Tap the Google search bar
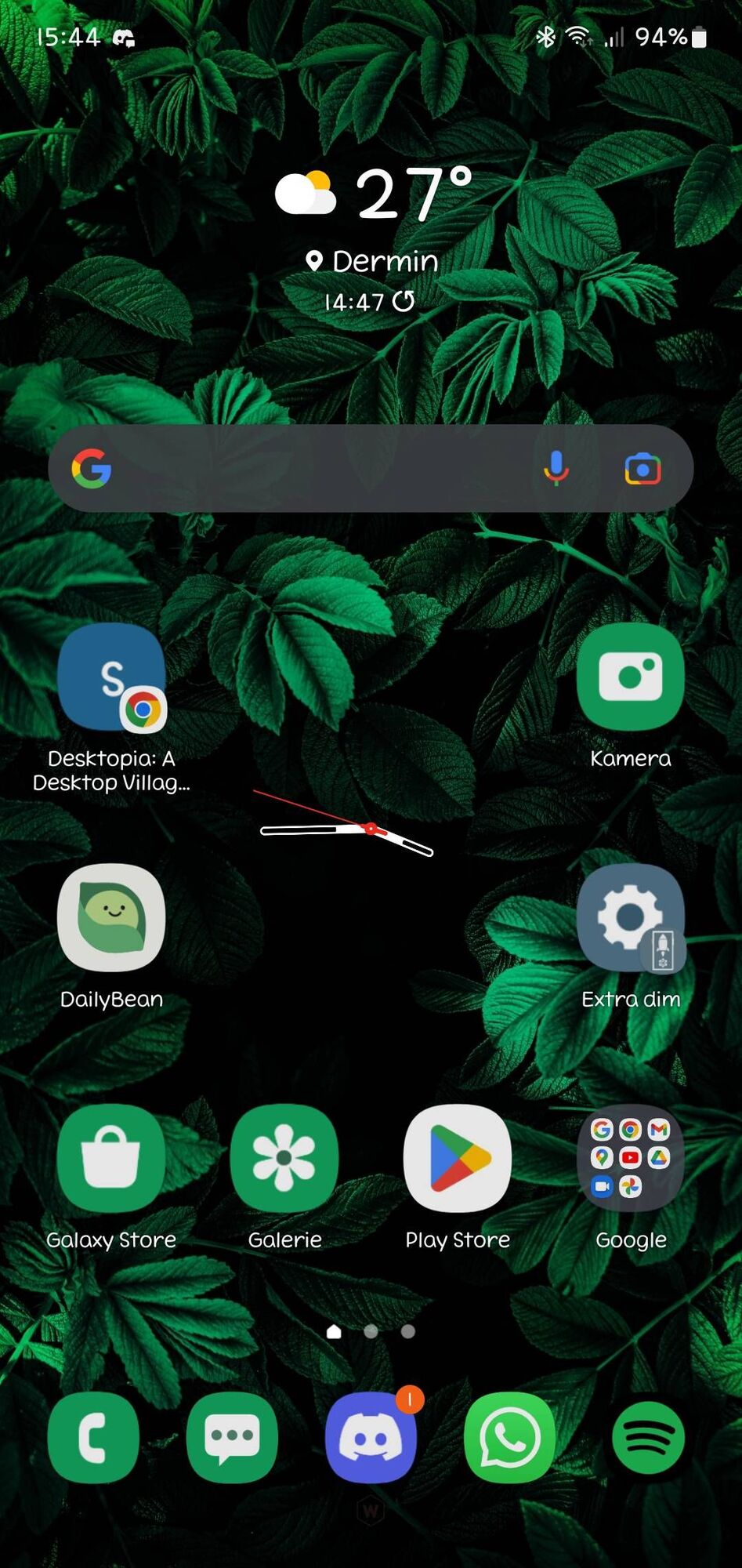The height and width of the screenshot is (1568, 742). click(313, 469)
